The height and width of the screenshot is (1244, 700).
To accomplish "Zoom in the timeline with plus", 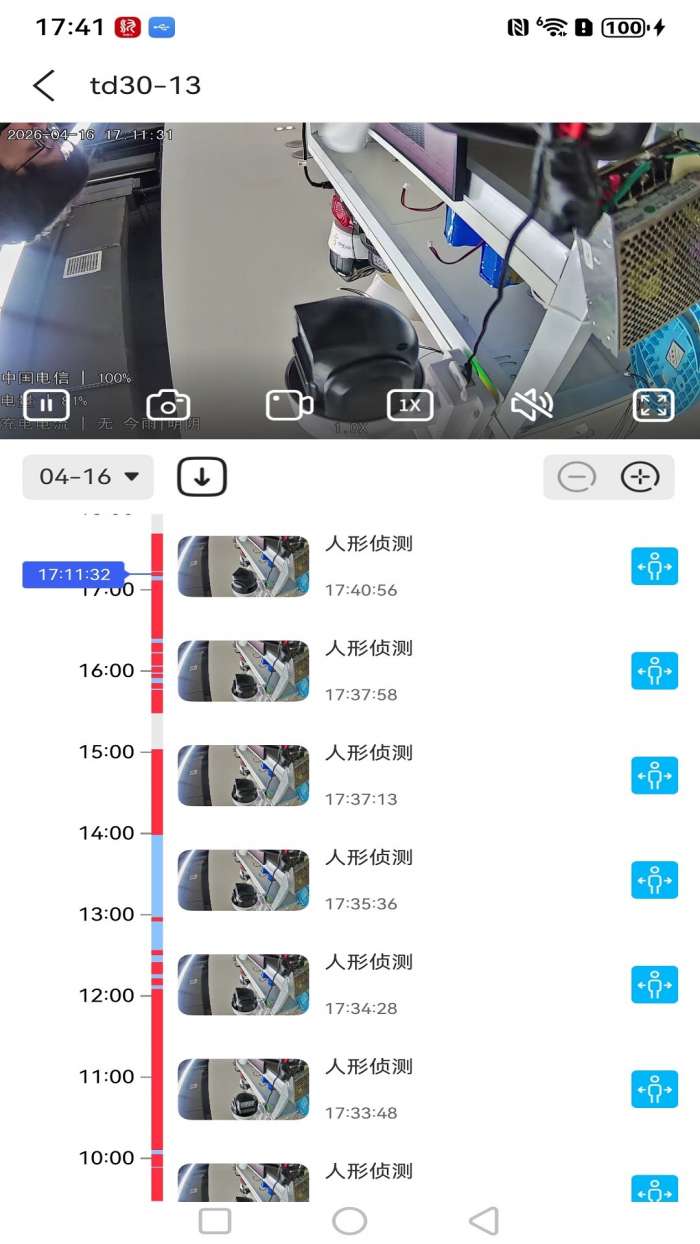I will 640,477.
